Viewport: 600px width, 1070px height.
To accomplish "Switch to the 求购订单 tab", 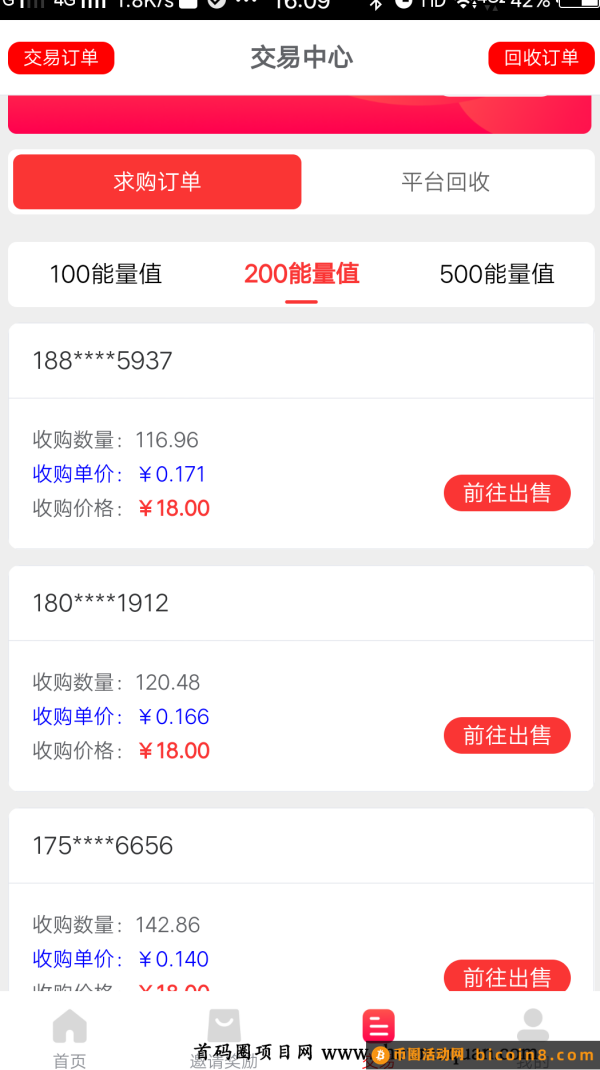I will [x=157, y=182].
